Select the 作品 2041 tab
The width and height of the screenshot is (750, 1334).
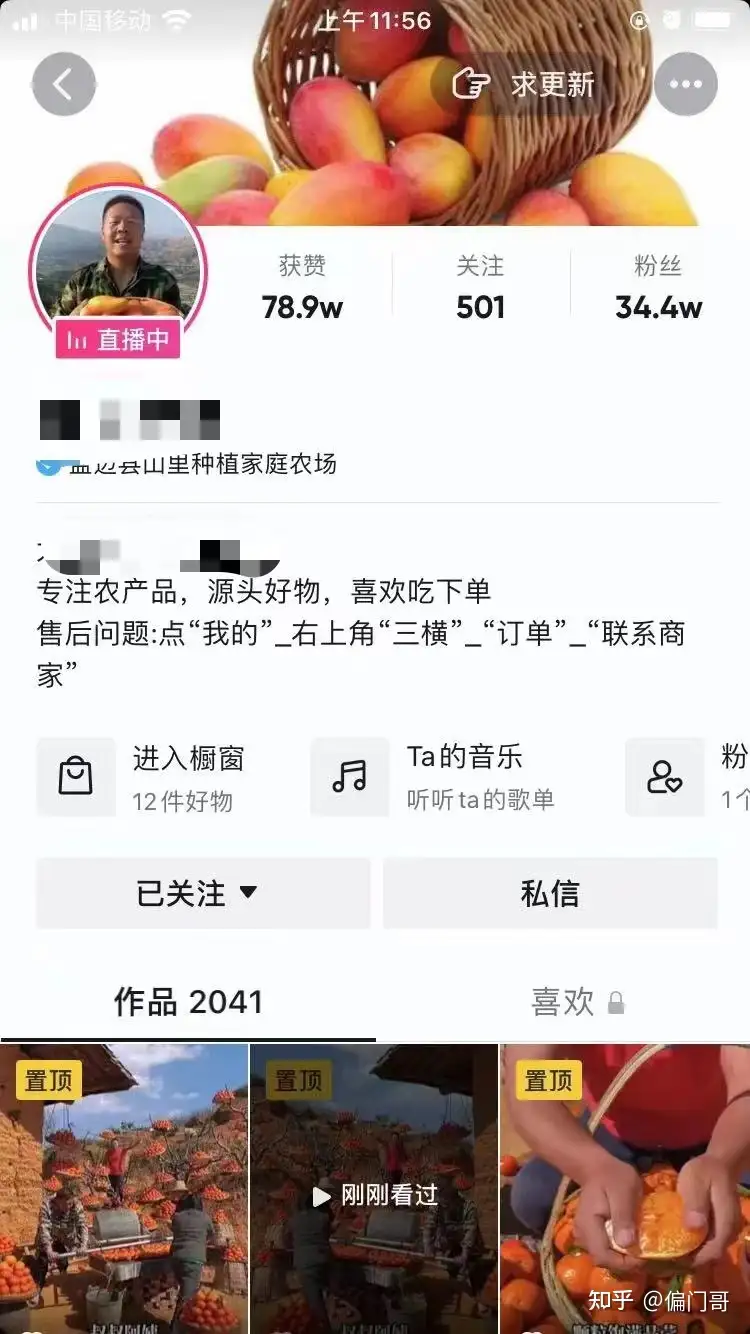click(x=188, y=1001)
